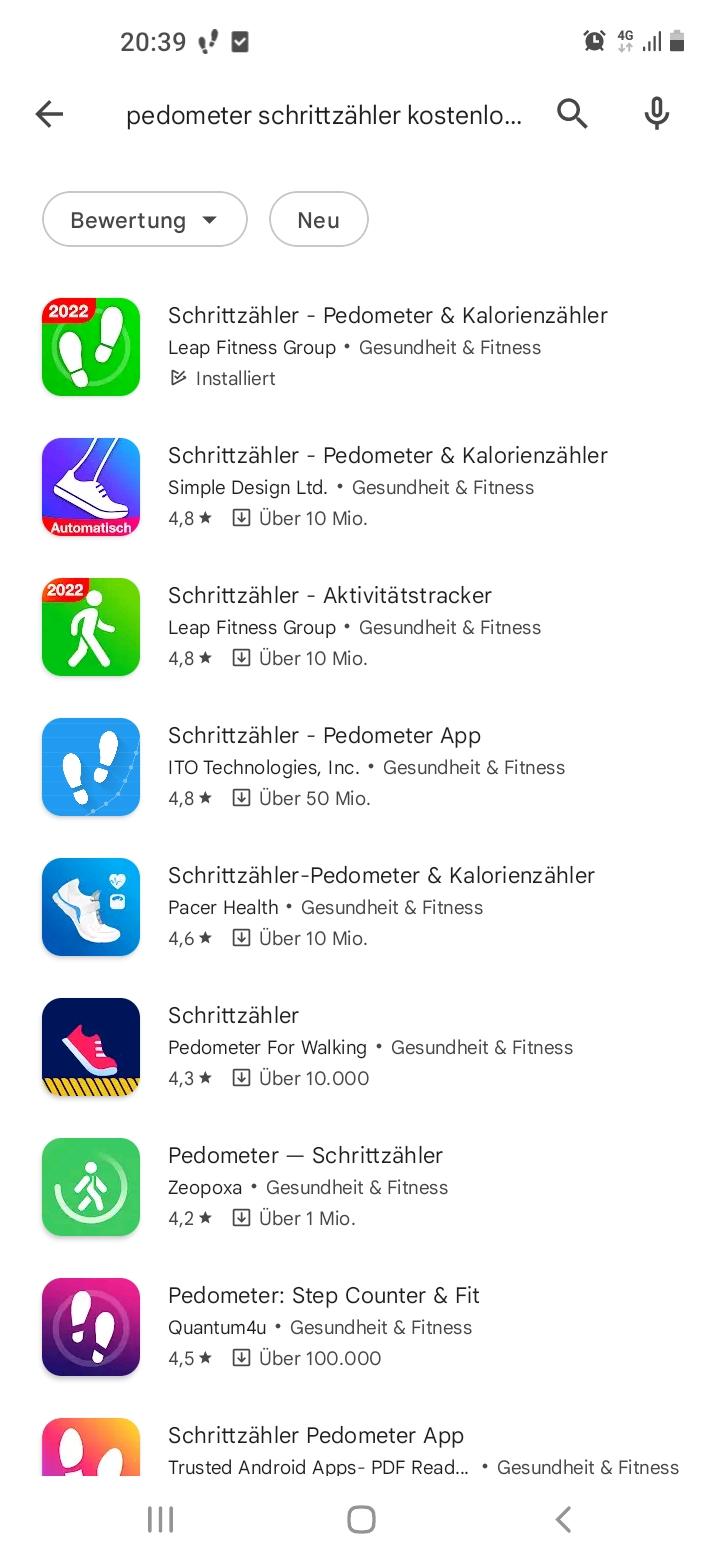720x1560 pixels.
Task: Open the installed Leap Fitness Pedometer & Kalorienzähler
Action: tap(360, 347)
